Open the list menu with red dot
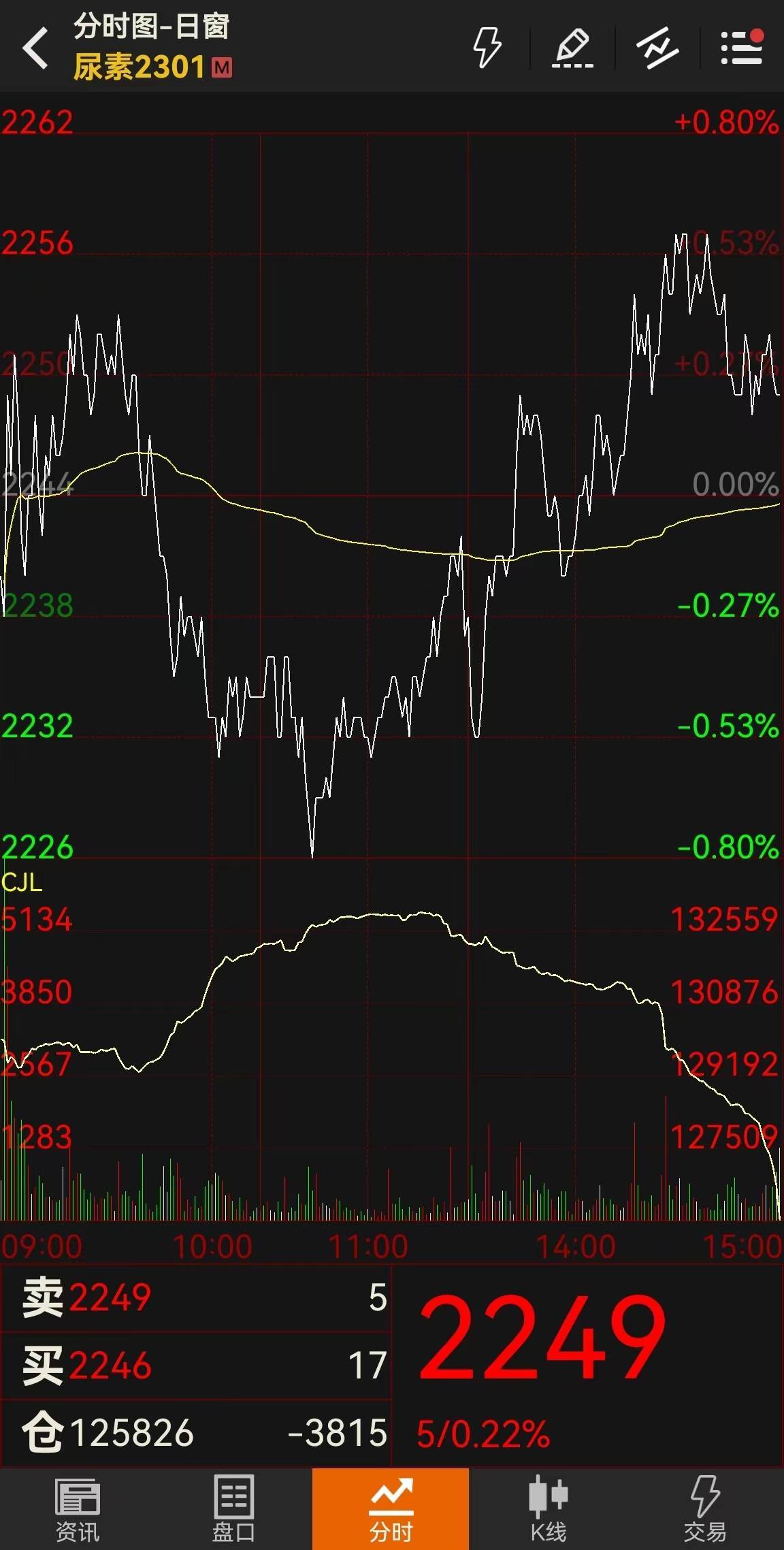The height and width of the screenshot is (1550, 784). 742,48
